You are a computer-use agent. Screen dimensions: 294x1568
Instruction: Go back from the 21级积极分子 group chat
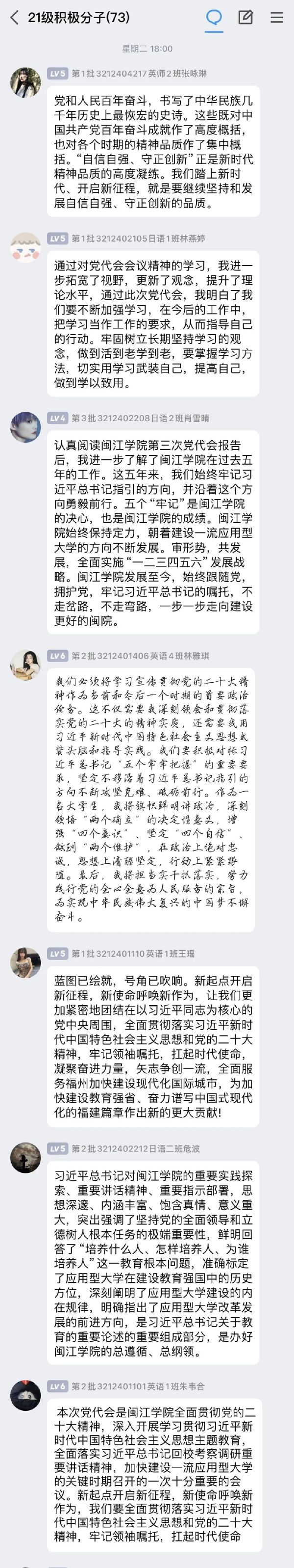[15, 18]
